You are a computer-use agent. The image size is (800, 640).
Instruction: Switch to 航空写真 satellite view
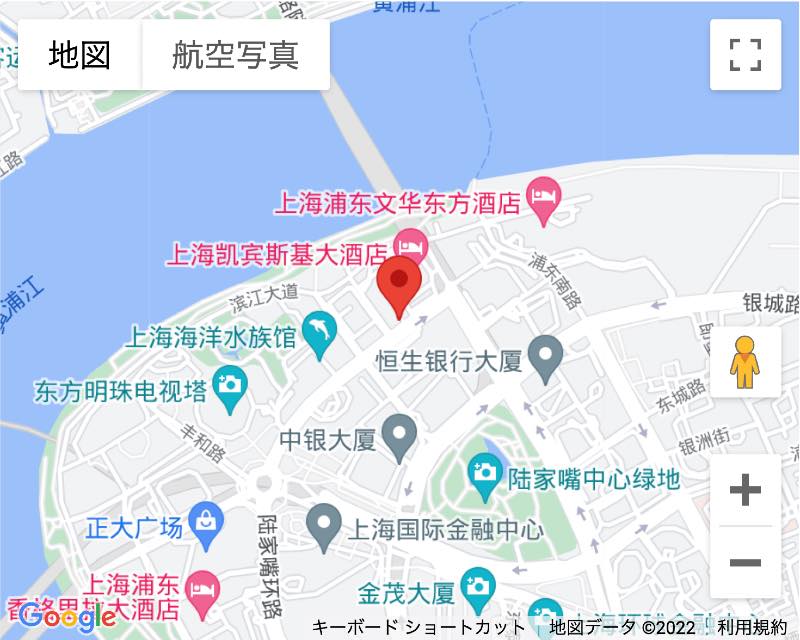click(x=235, y=55)
